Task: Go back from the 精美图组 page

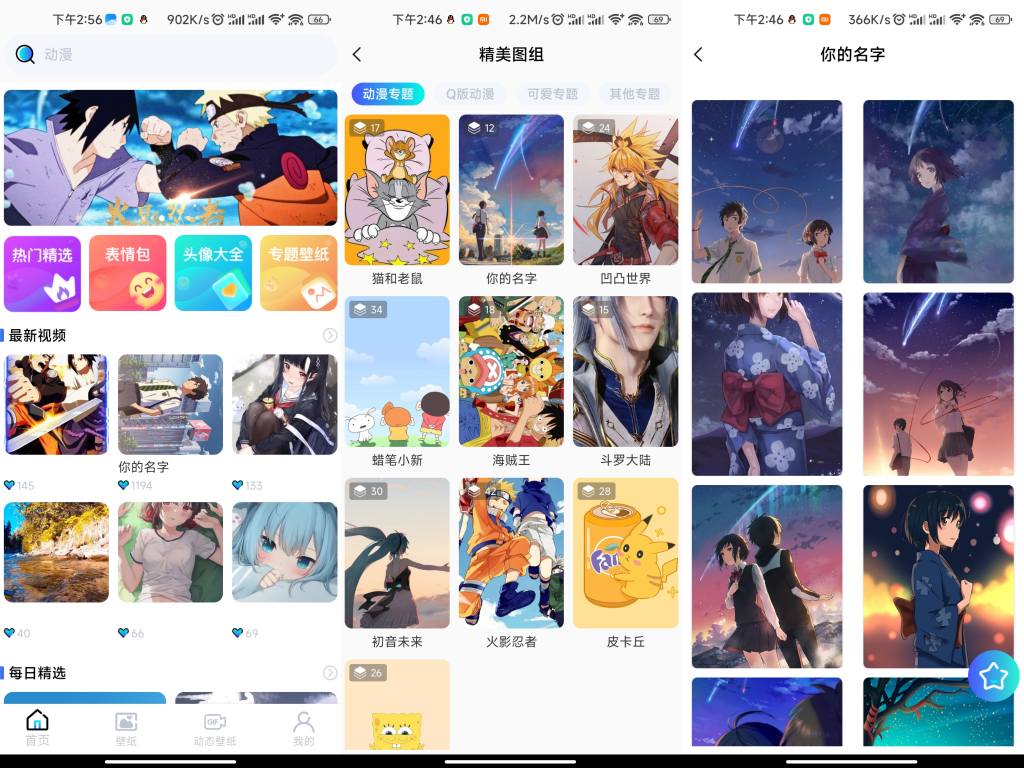Action: coord(357,55)
